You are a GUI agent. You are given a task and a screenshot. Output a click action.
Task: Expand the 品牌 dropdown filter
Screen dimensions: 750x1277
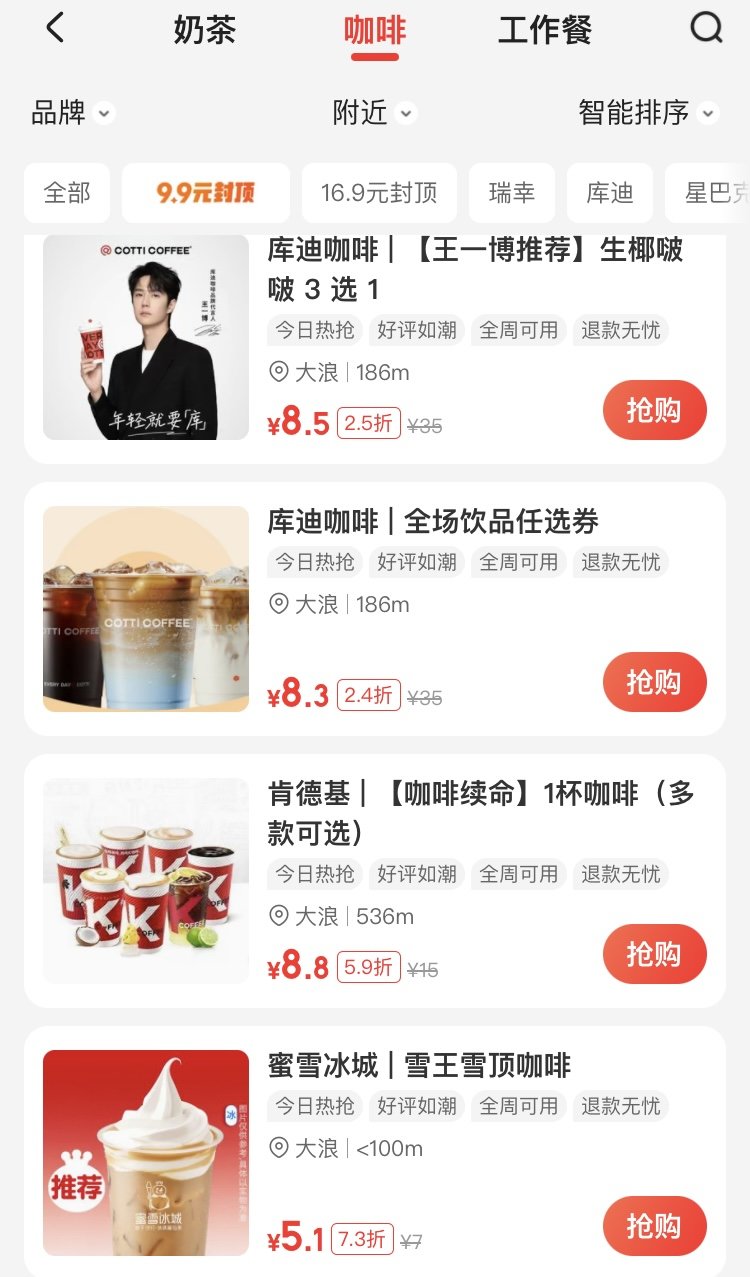click(x=72, y=113)
